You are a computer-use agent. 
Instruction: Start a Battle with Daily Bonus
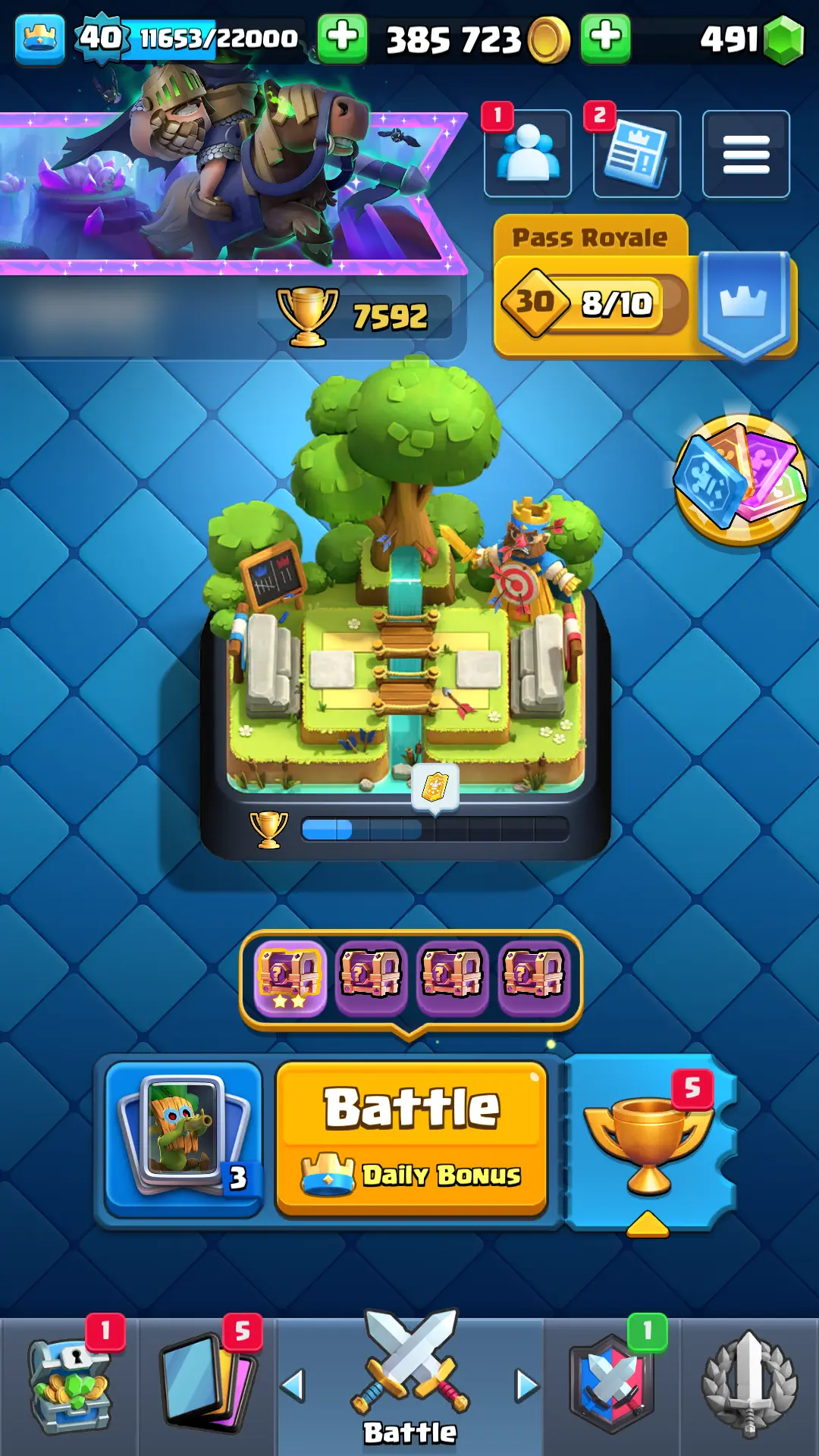click(412, 1137)
